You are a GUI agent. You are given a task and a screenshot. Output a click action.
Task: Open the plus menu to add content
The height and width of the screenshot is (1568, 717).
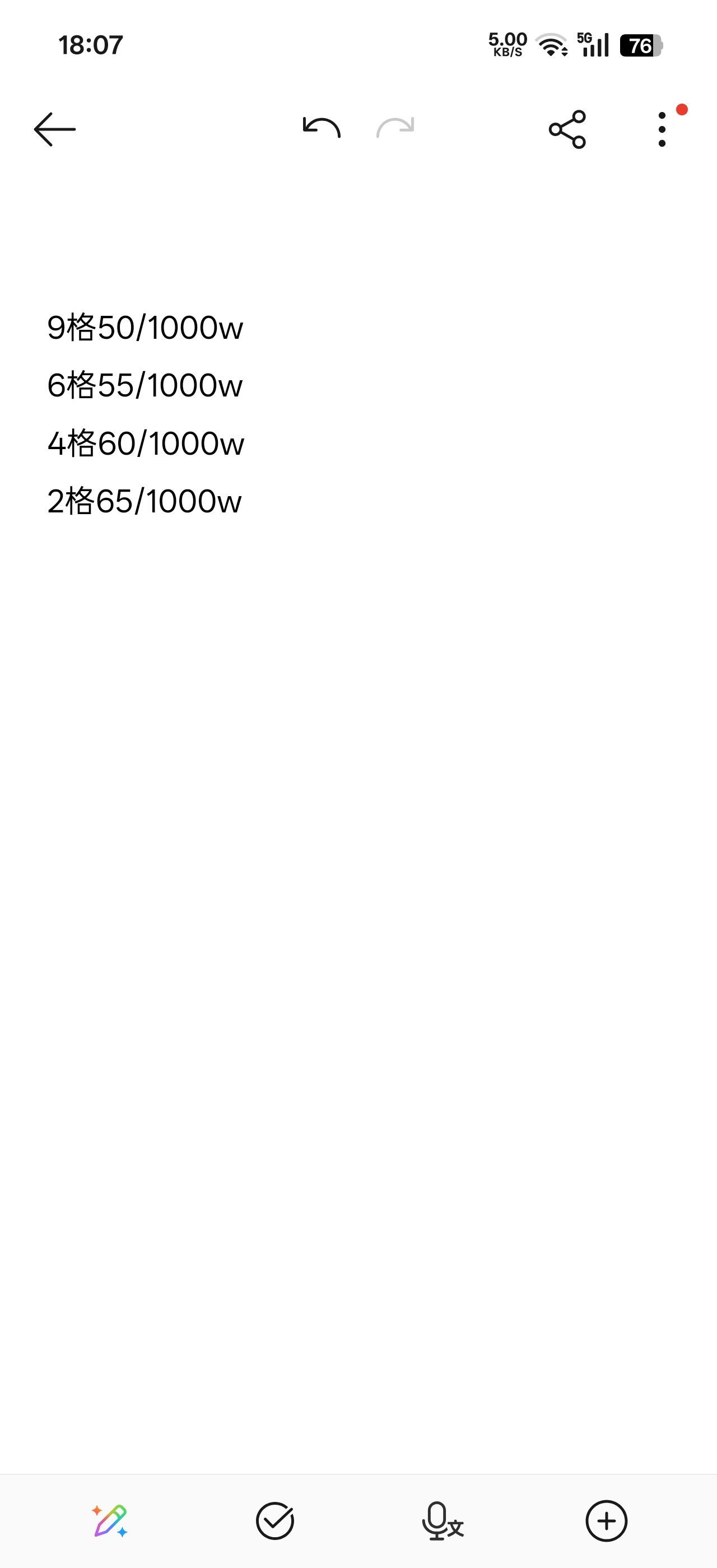click(x=606, y=1520)
